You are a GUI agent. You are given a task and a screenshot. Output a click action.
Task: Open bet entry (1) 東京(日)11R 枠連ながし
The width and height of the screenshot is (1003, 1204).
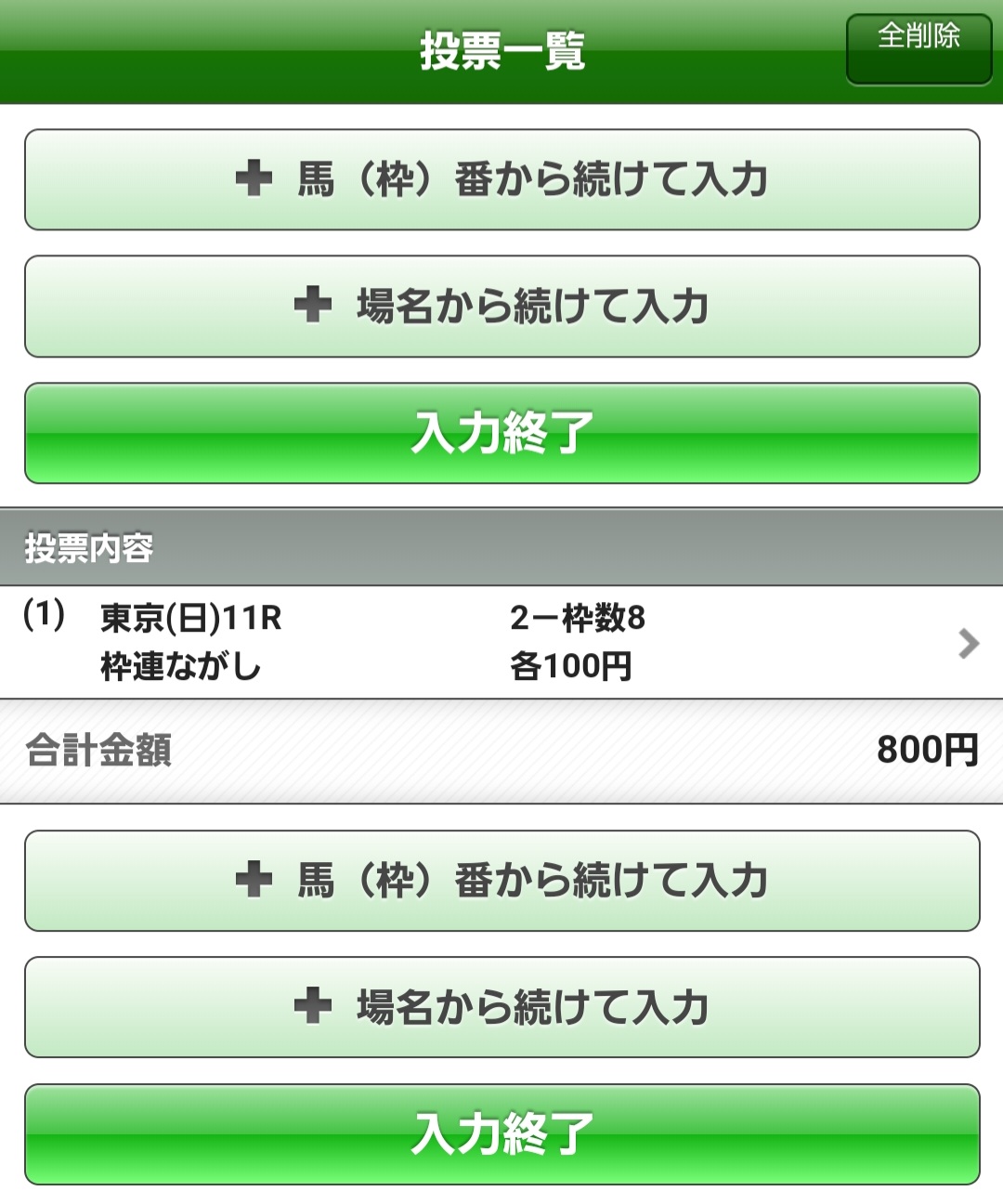point(501,642)
